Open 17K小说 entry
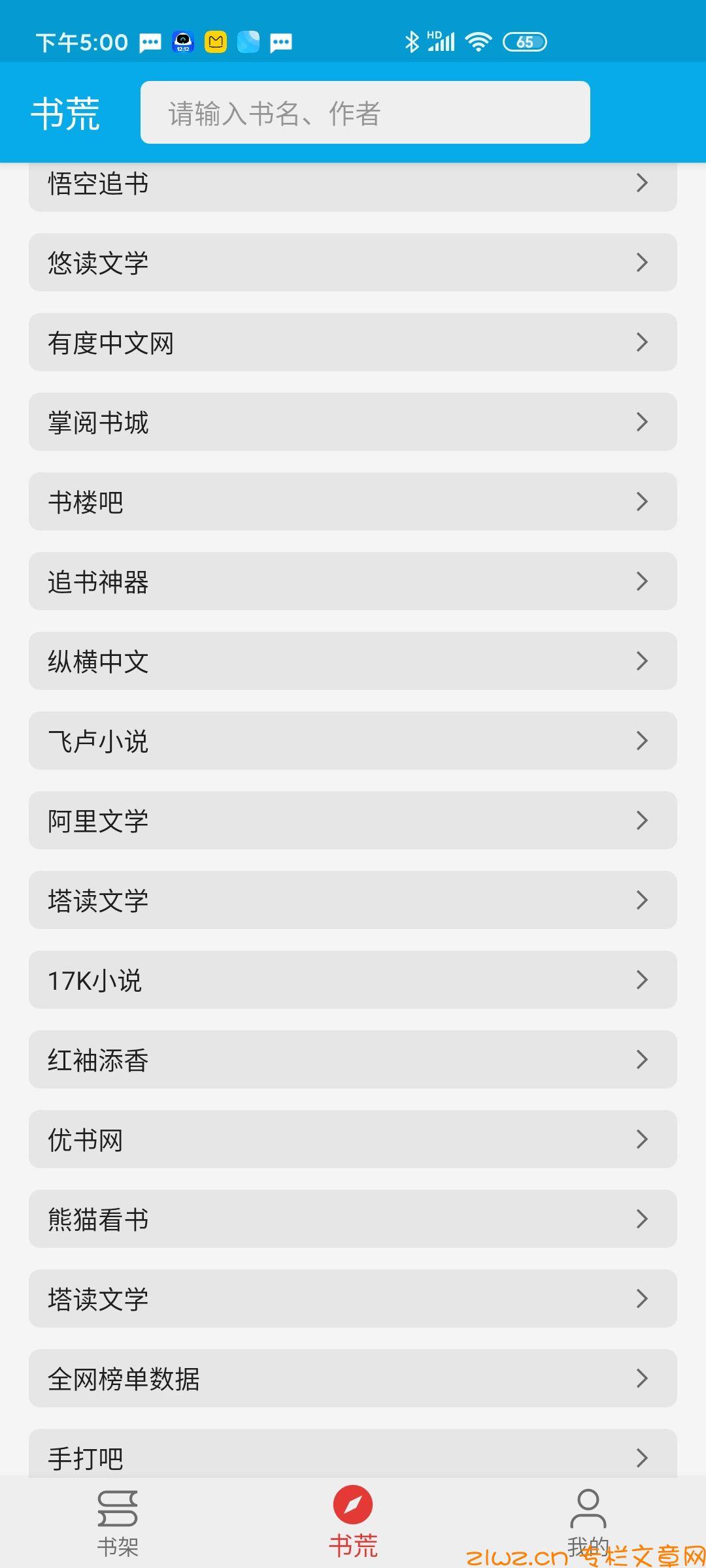The height and width of the screenshot is (1568, 706). (x=352, y=980)
